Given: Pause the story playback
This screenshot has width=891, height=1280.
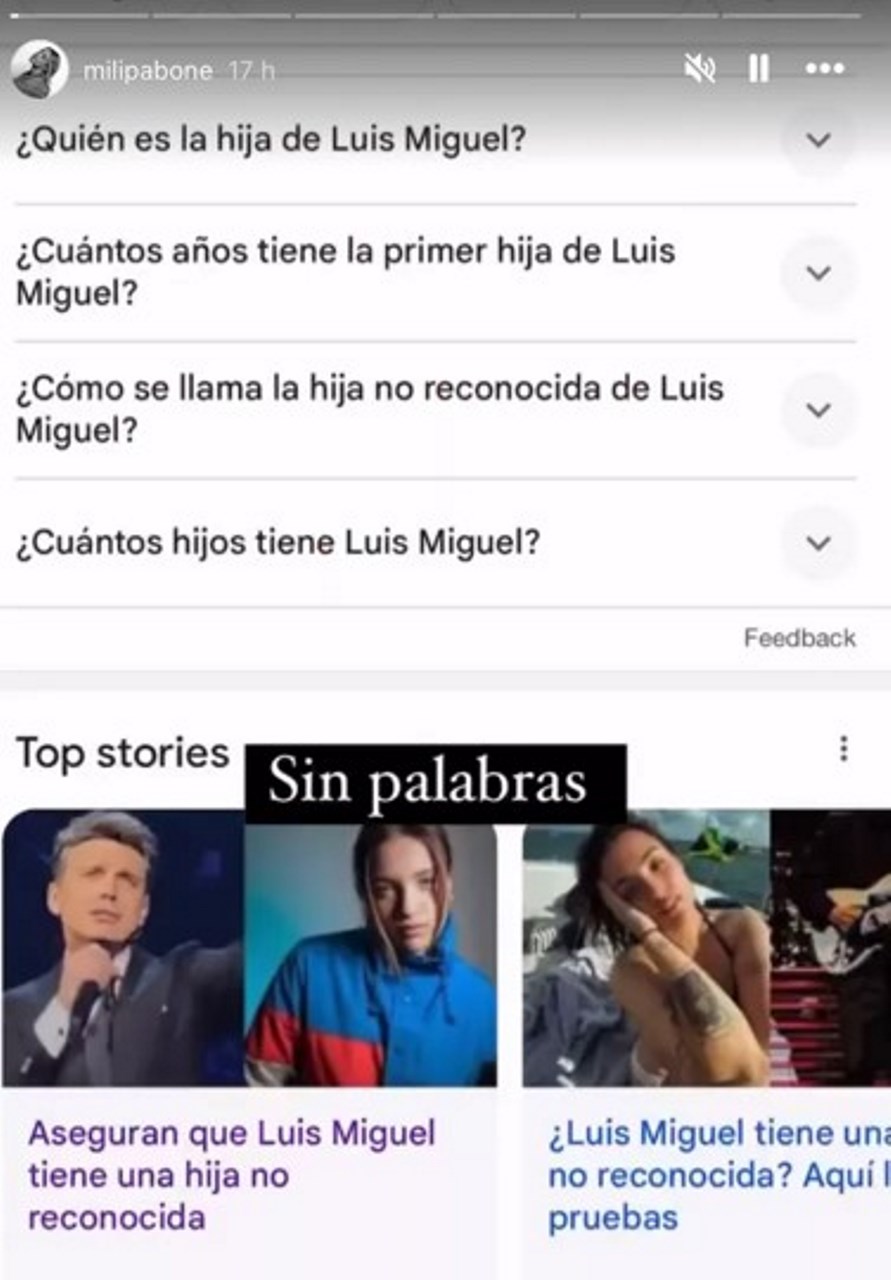Looking at the screenshot, I should click(x=758, y=69).
